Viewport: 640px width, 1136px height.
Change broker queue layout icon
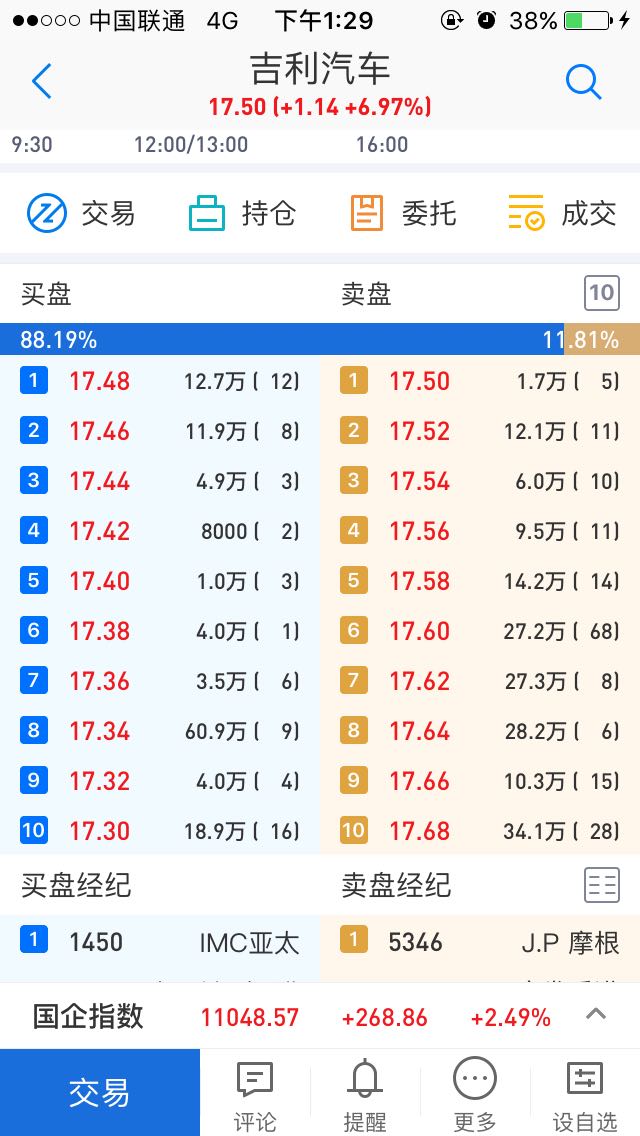602,885
